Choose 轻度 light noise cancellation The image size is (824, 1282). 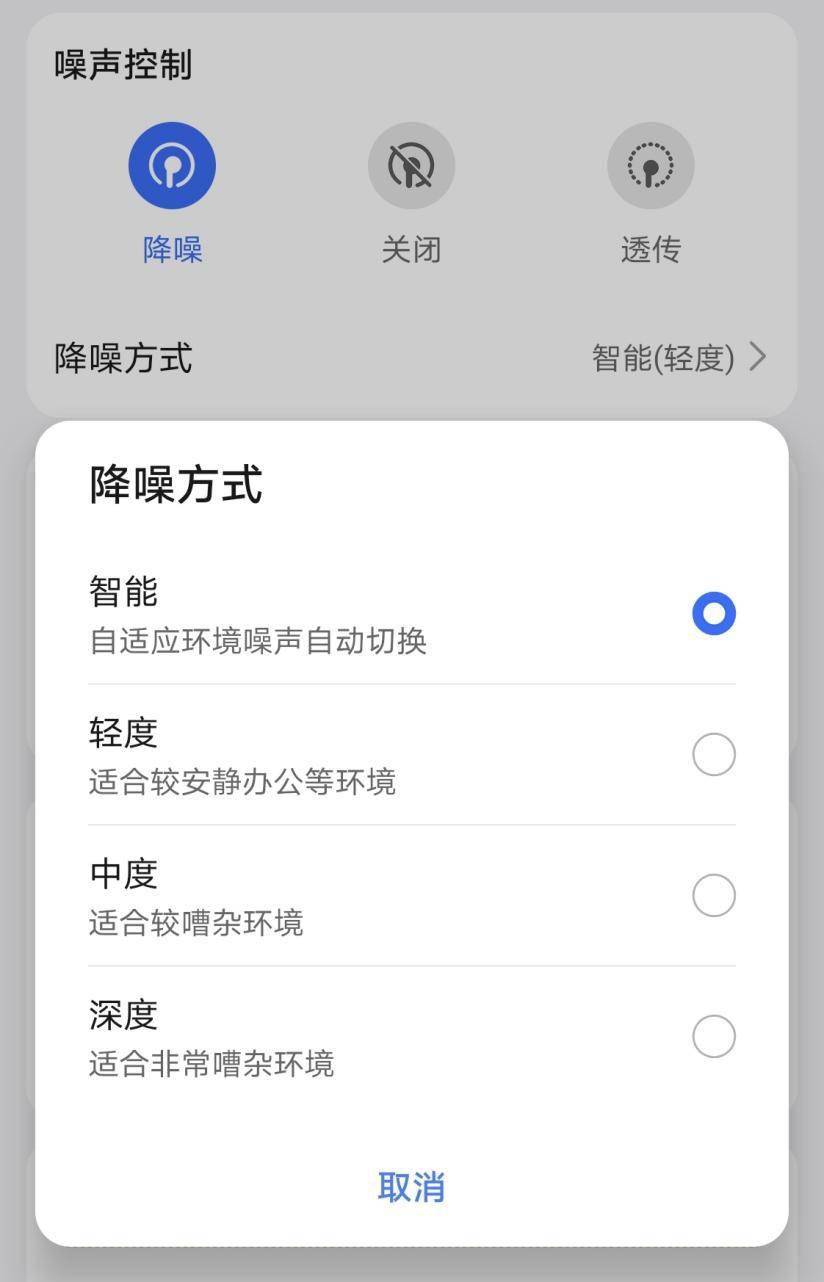712,754
